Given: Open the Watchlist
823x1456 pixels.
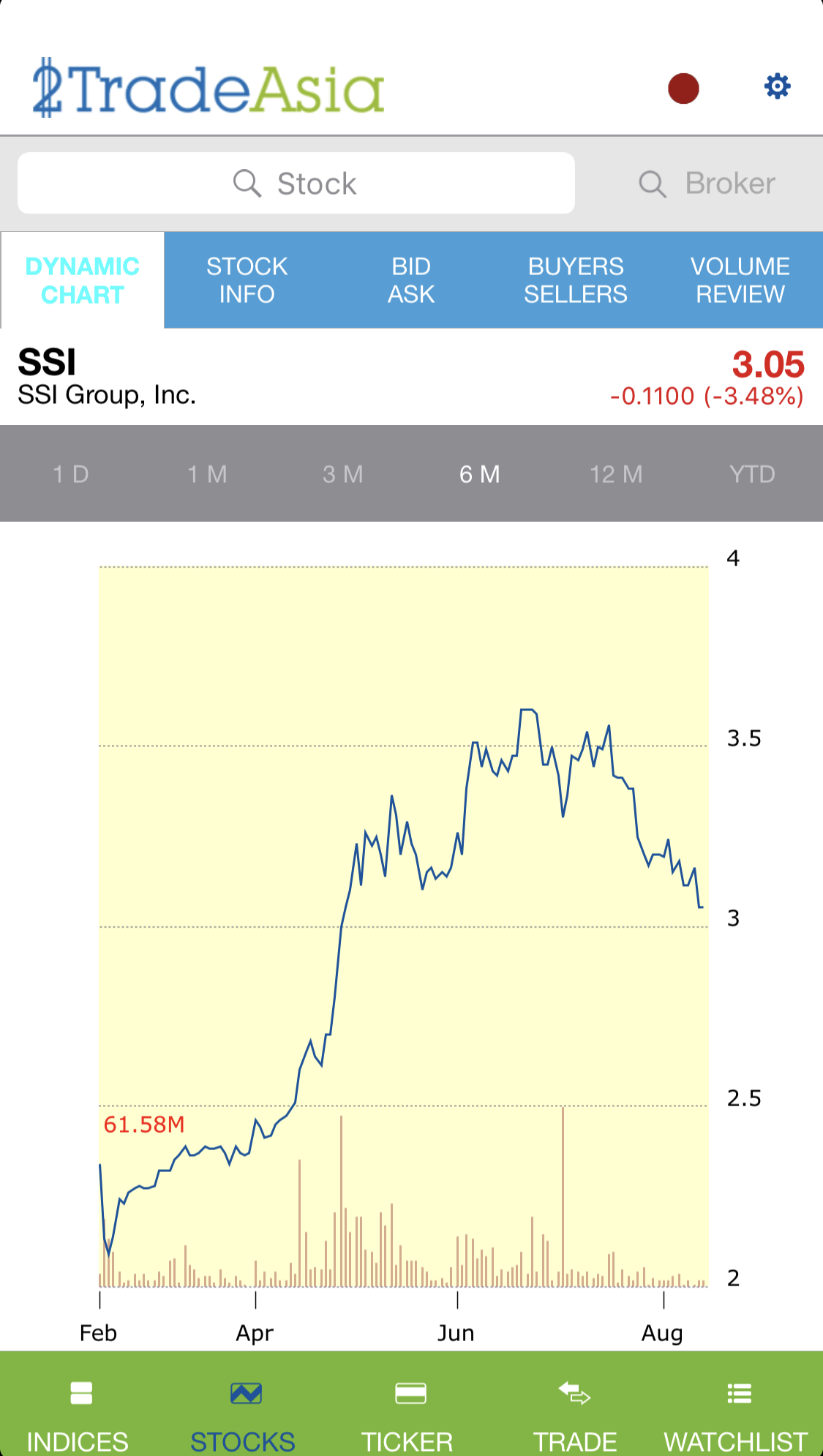Looking at the screenshot, I should (x=737, y=1412).
